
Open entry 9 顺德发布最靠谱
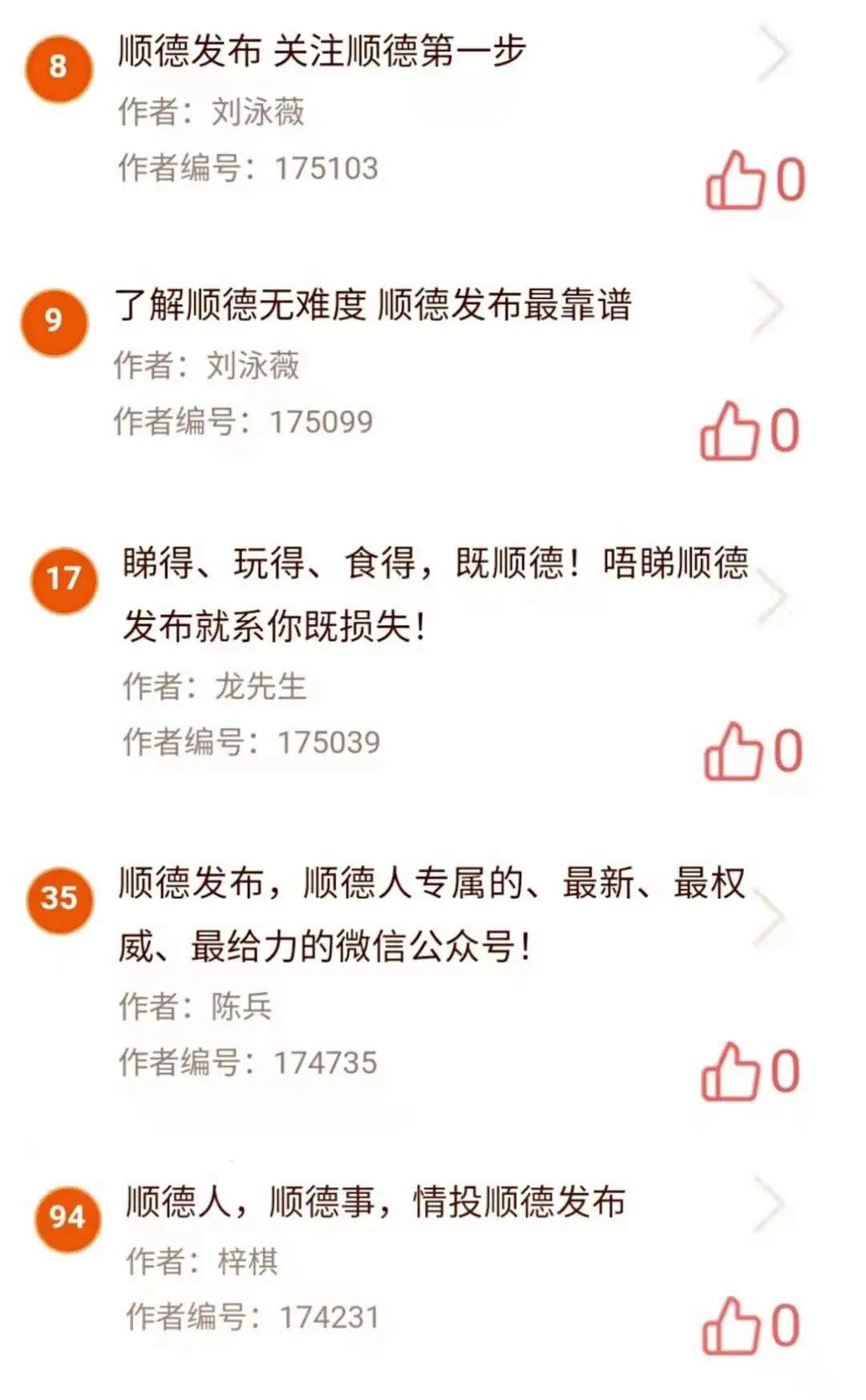[x=768, y=307]
